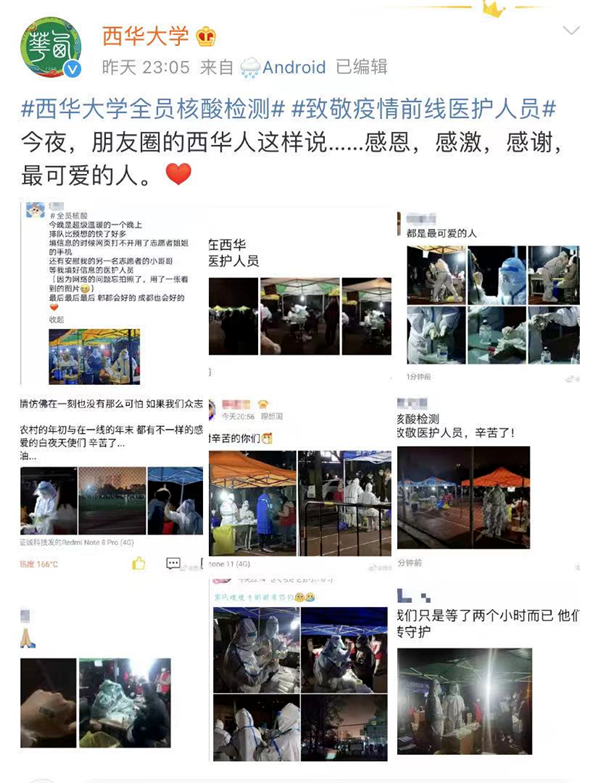Tap the 西华大学 account name
600x783 pixels.
(x=145, y=37)
